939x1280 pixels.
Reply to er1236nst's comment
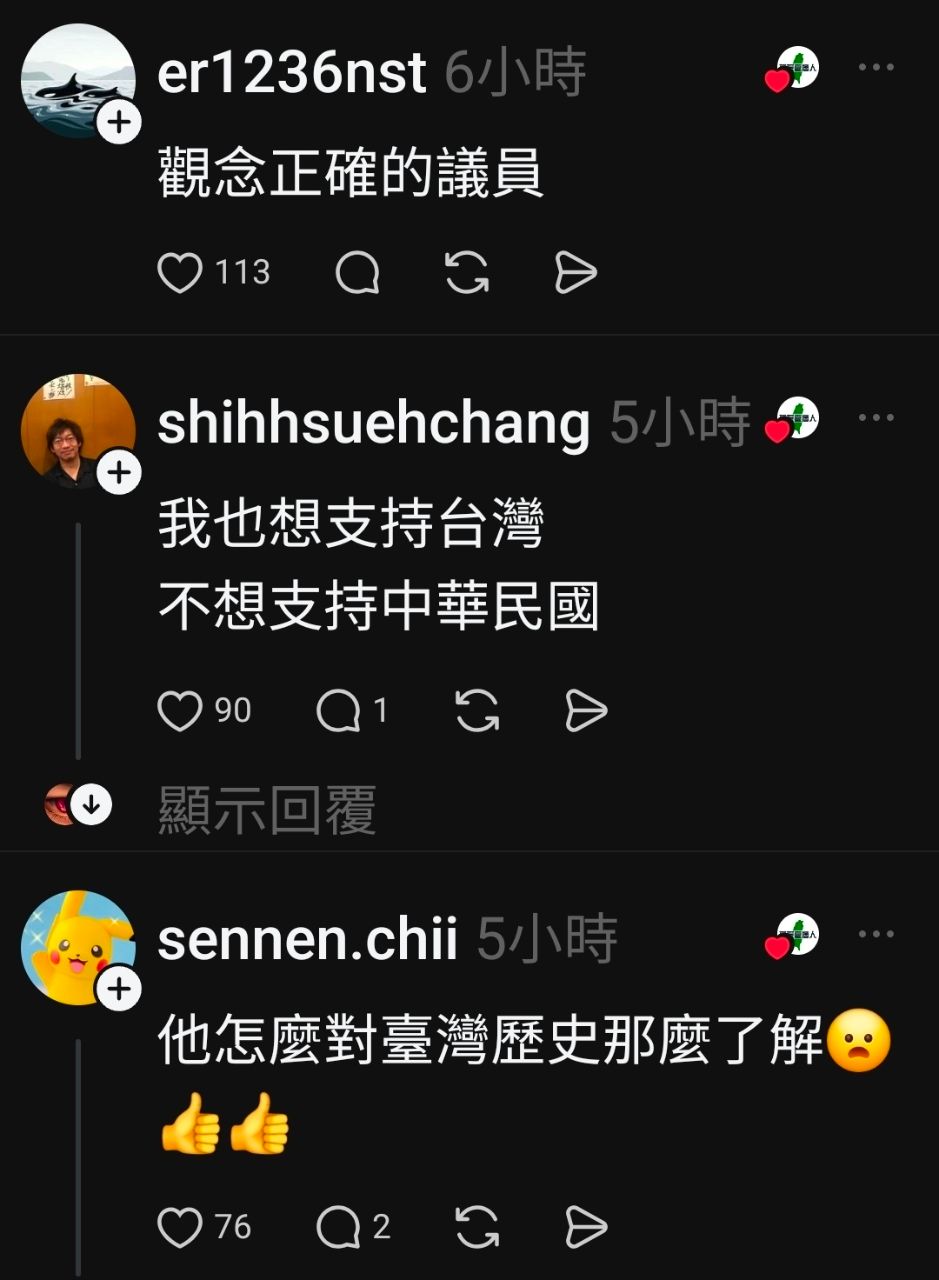[x=357, y=272]
